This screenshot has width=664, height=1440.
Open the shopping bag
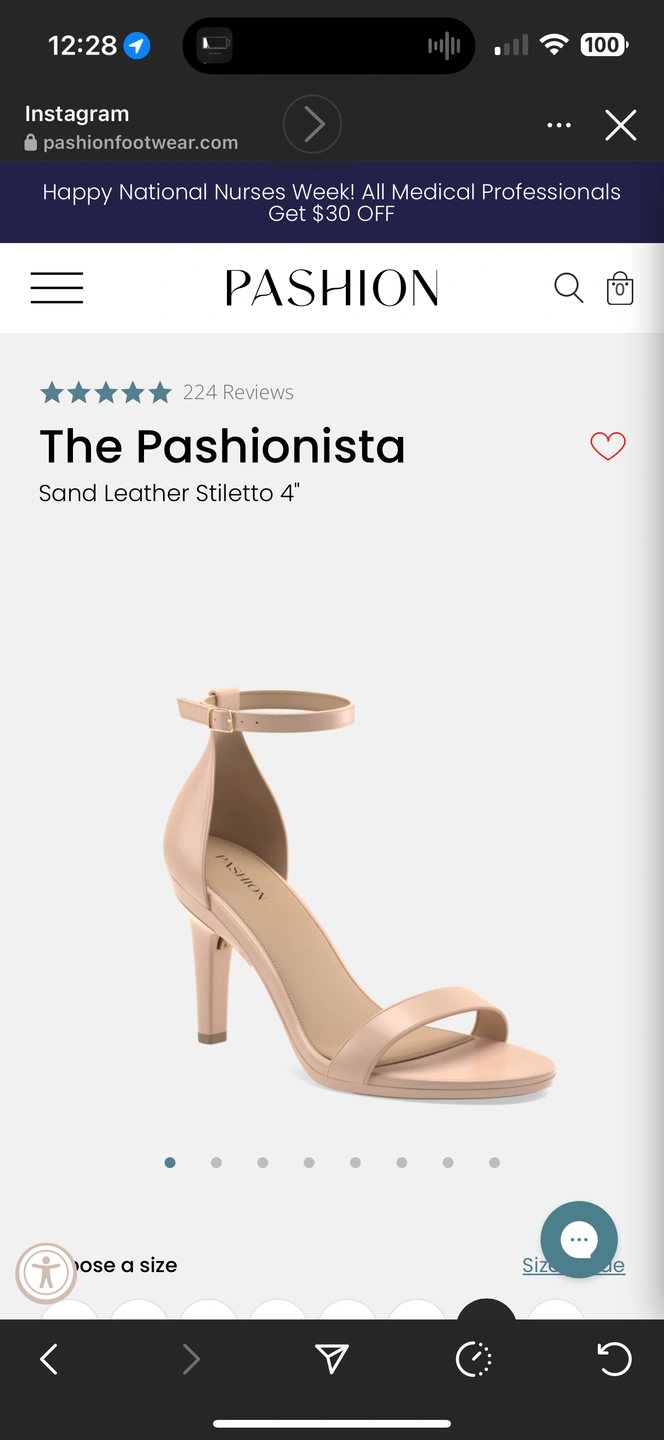pyautogui.click(x=620, y=288)
